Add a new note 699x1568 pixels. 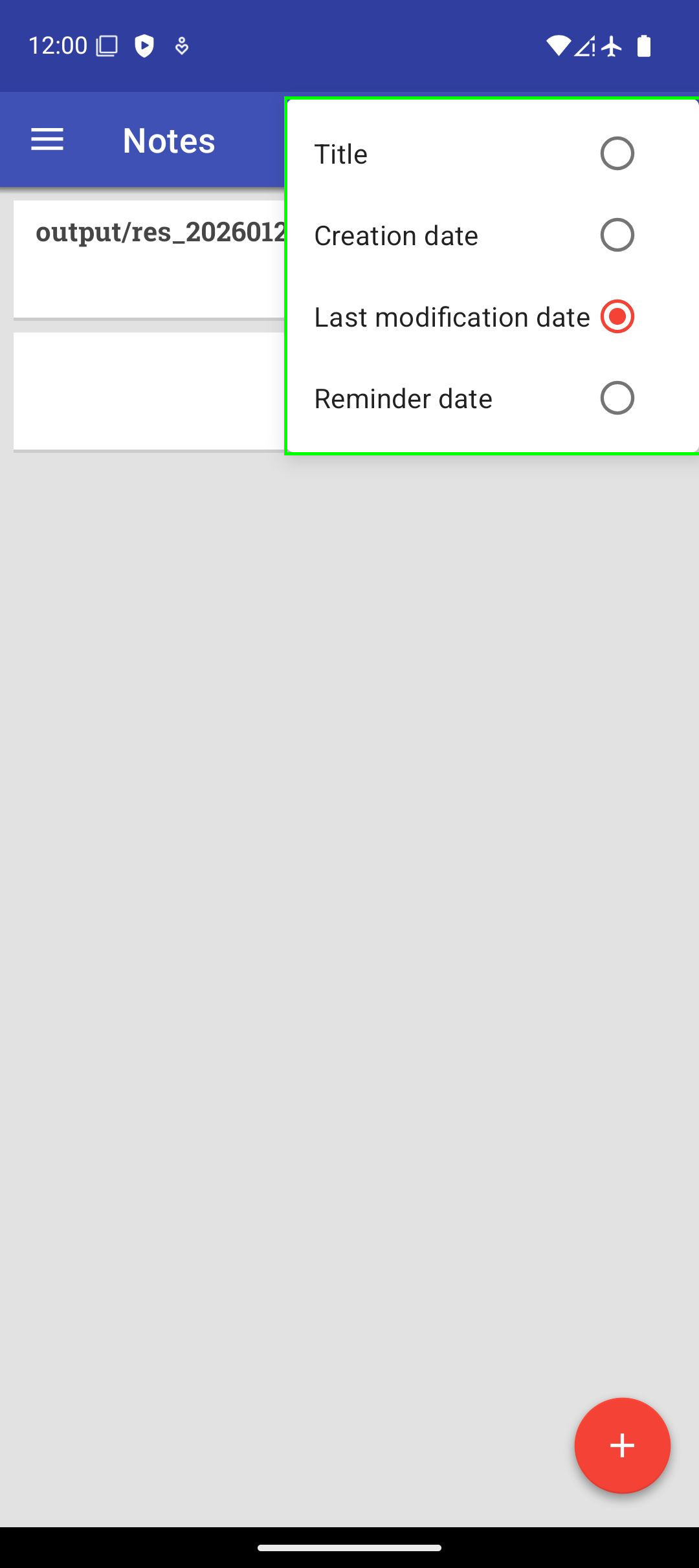[622, 1446]
